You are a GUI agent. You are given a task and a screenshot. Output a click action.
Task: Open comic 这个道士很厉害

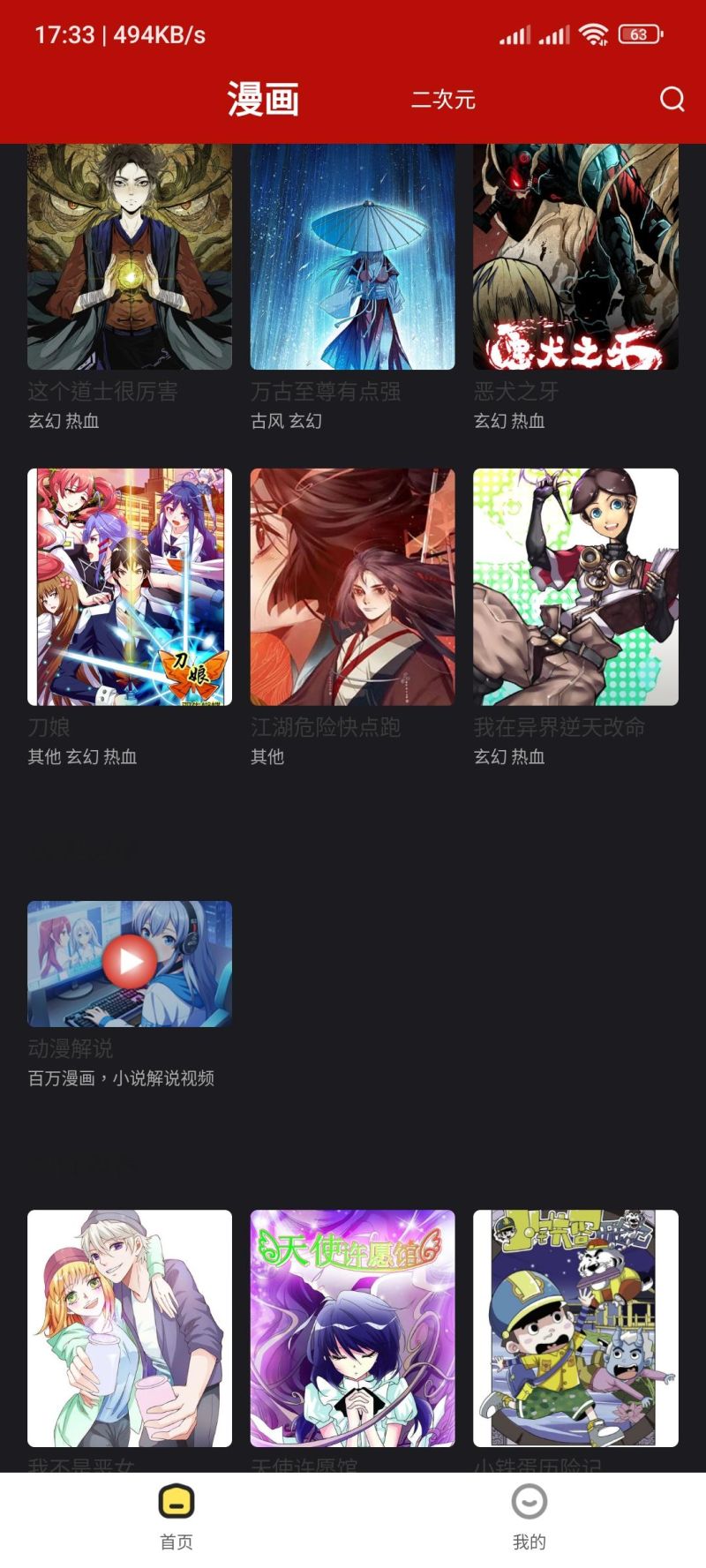130,256
